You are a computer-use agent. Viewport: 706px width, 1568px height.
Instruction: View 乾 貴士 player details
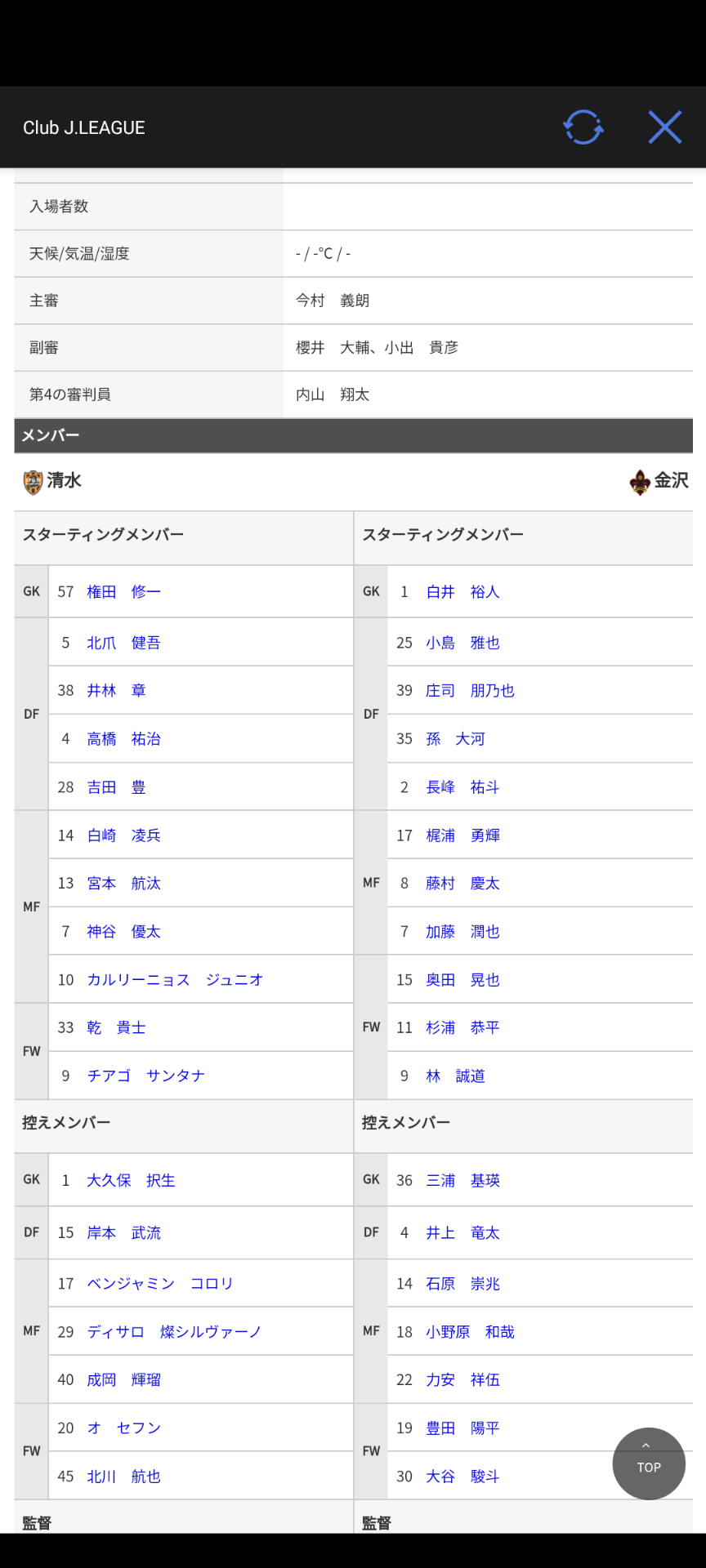116,1028
